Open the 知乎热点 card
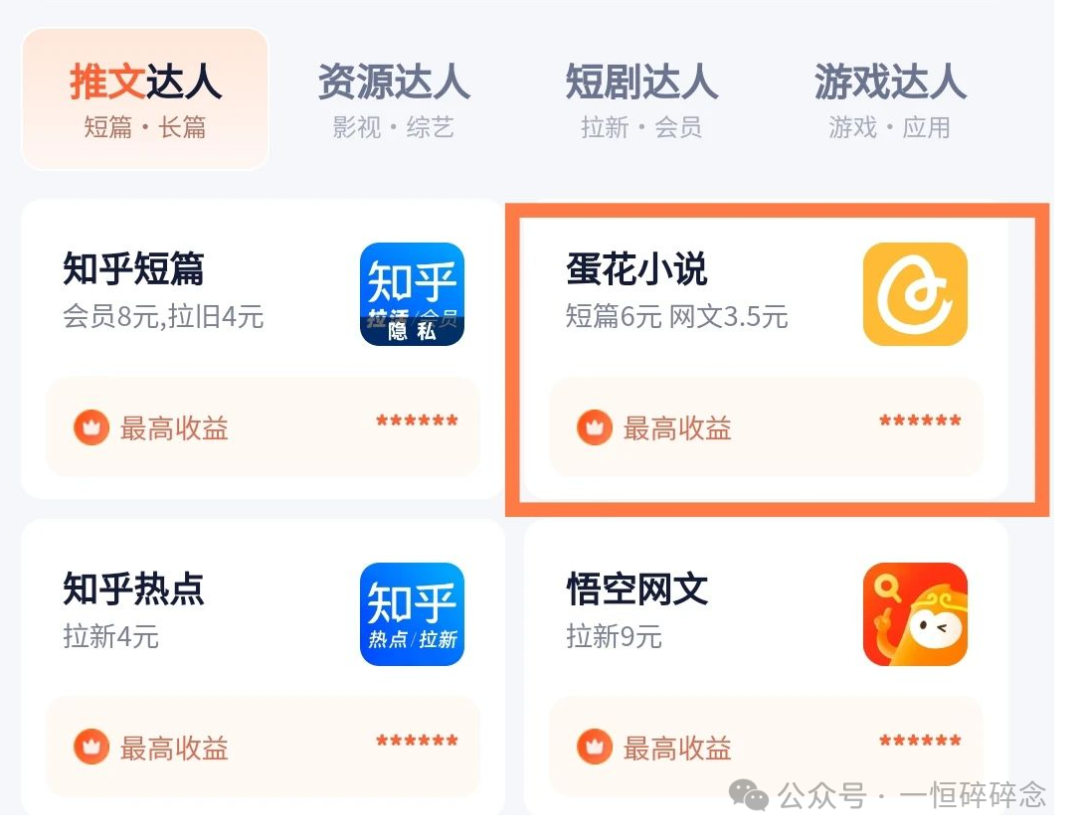The height and width of the screenshot is (838, 1080). click(262, 665)
